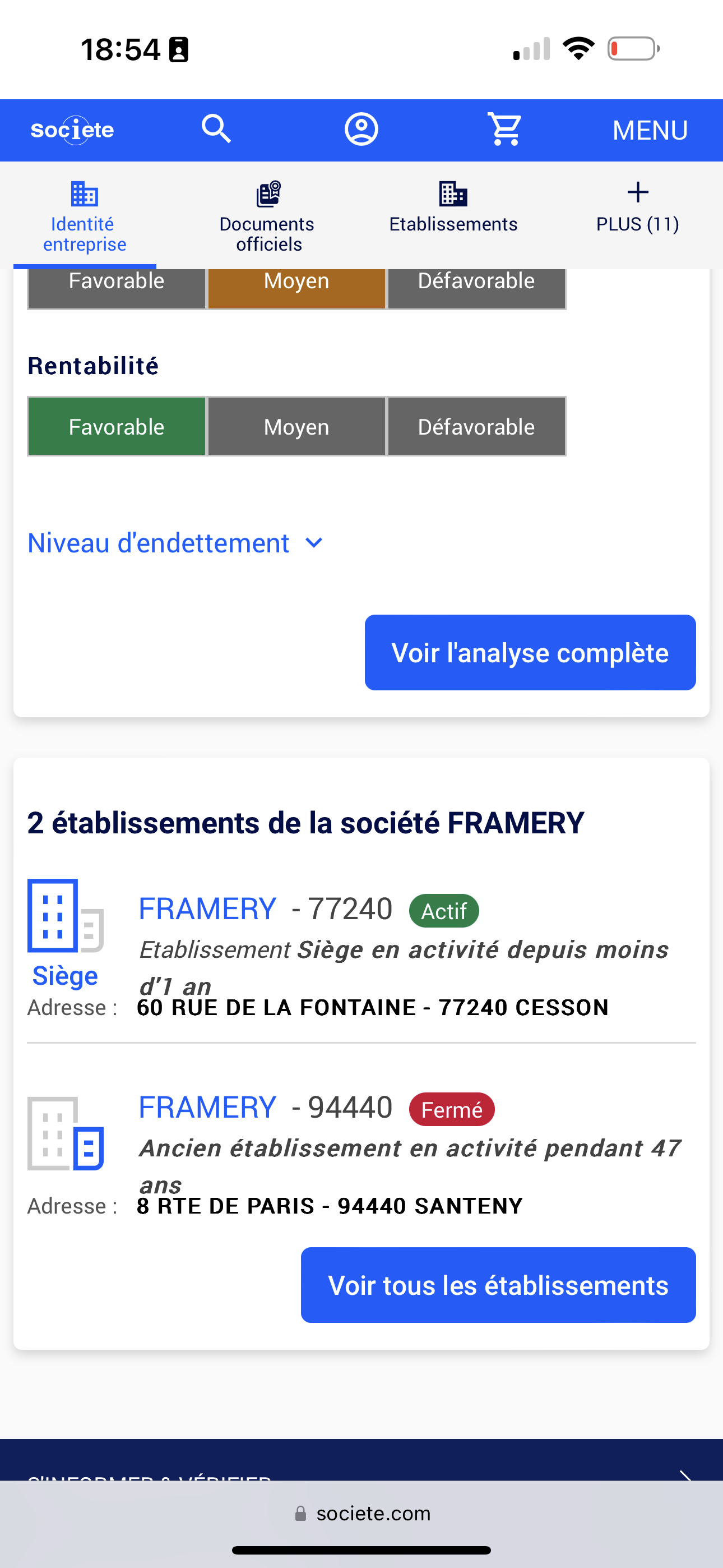Go to the Societe home logo
Screen dimensions: 723x1568
click(72, 130)
